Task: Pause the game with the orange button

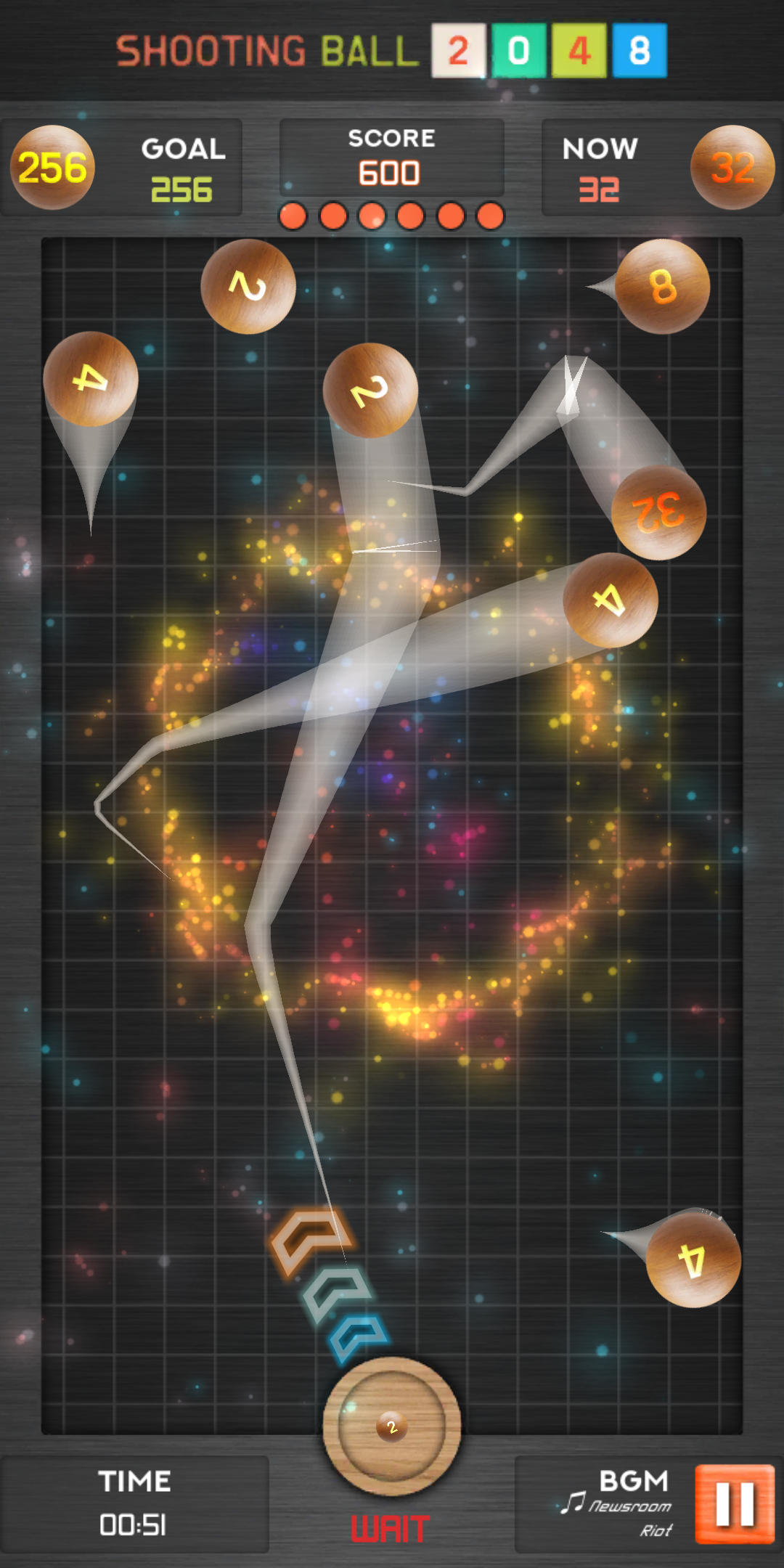Action: (734, 1504)
